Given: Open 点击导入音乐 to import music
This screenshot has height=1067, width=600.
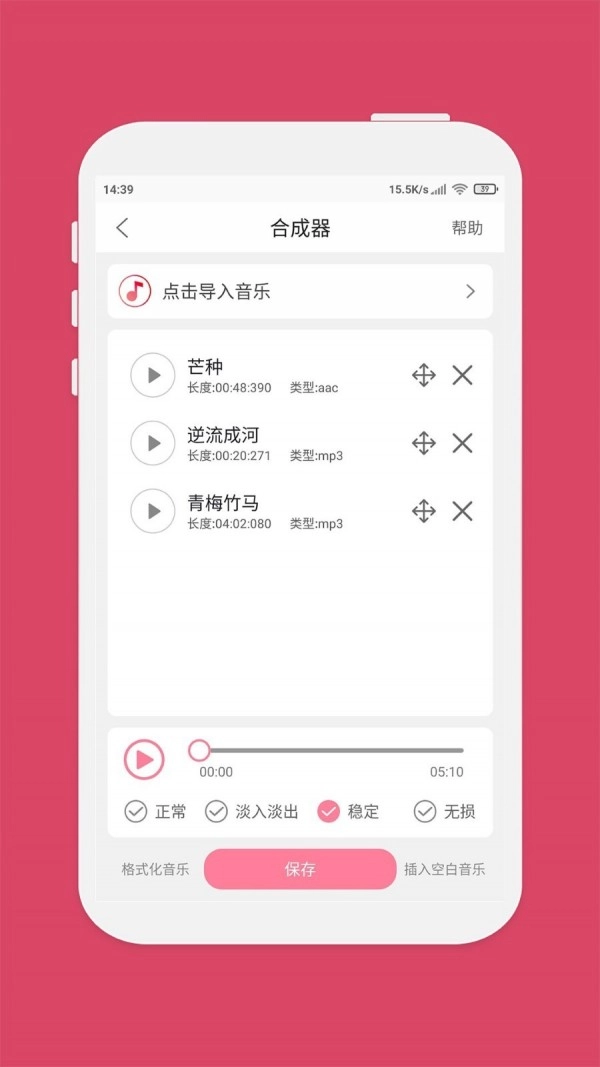Looking at the screenshot, I should 300,292.
